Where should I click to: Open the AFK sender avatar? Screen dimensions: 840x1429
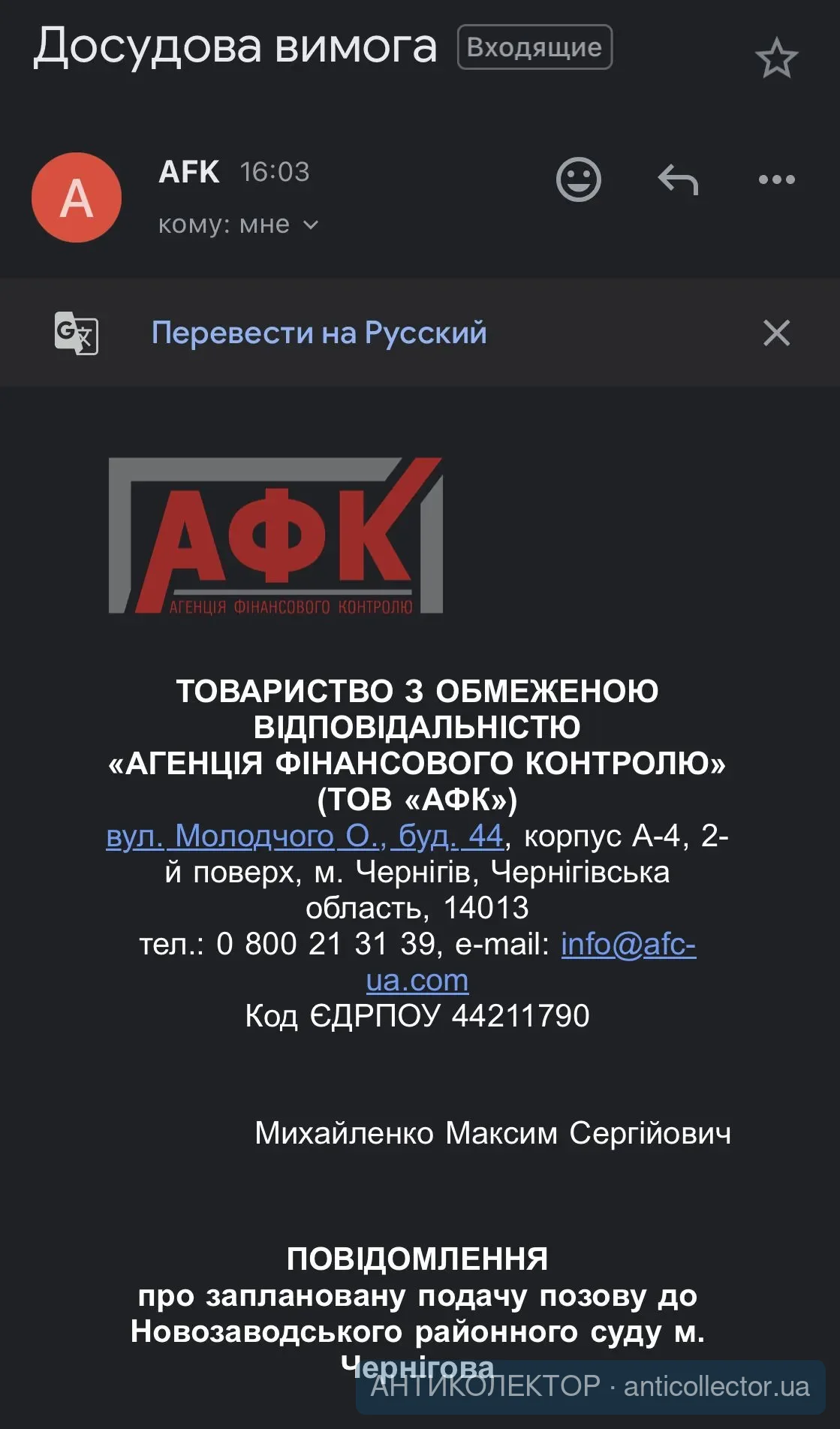[77, 197]
